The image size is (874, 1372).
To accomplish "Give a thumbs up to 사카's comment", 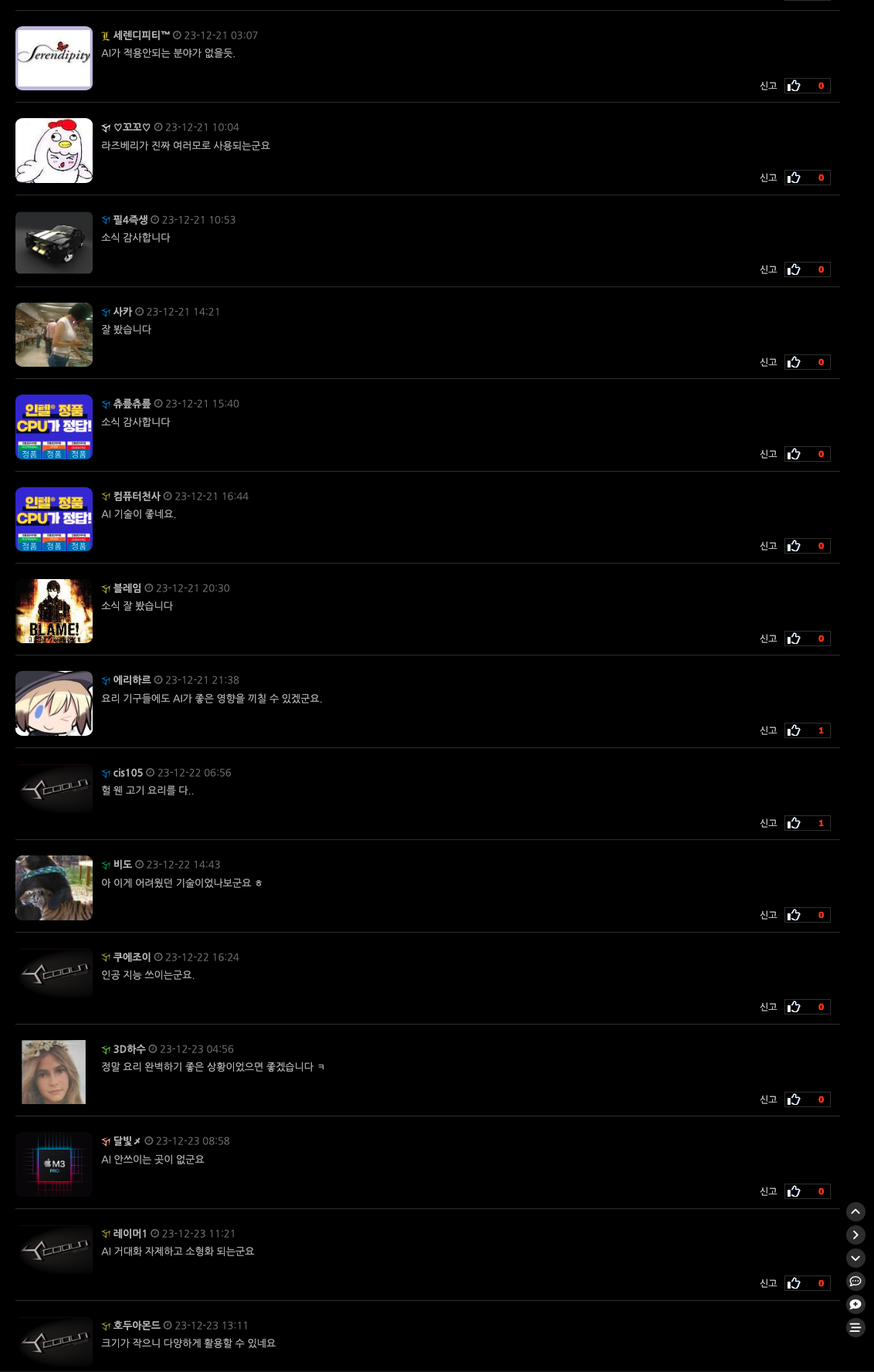I will [794, 362].
